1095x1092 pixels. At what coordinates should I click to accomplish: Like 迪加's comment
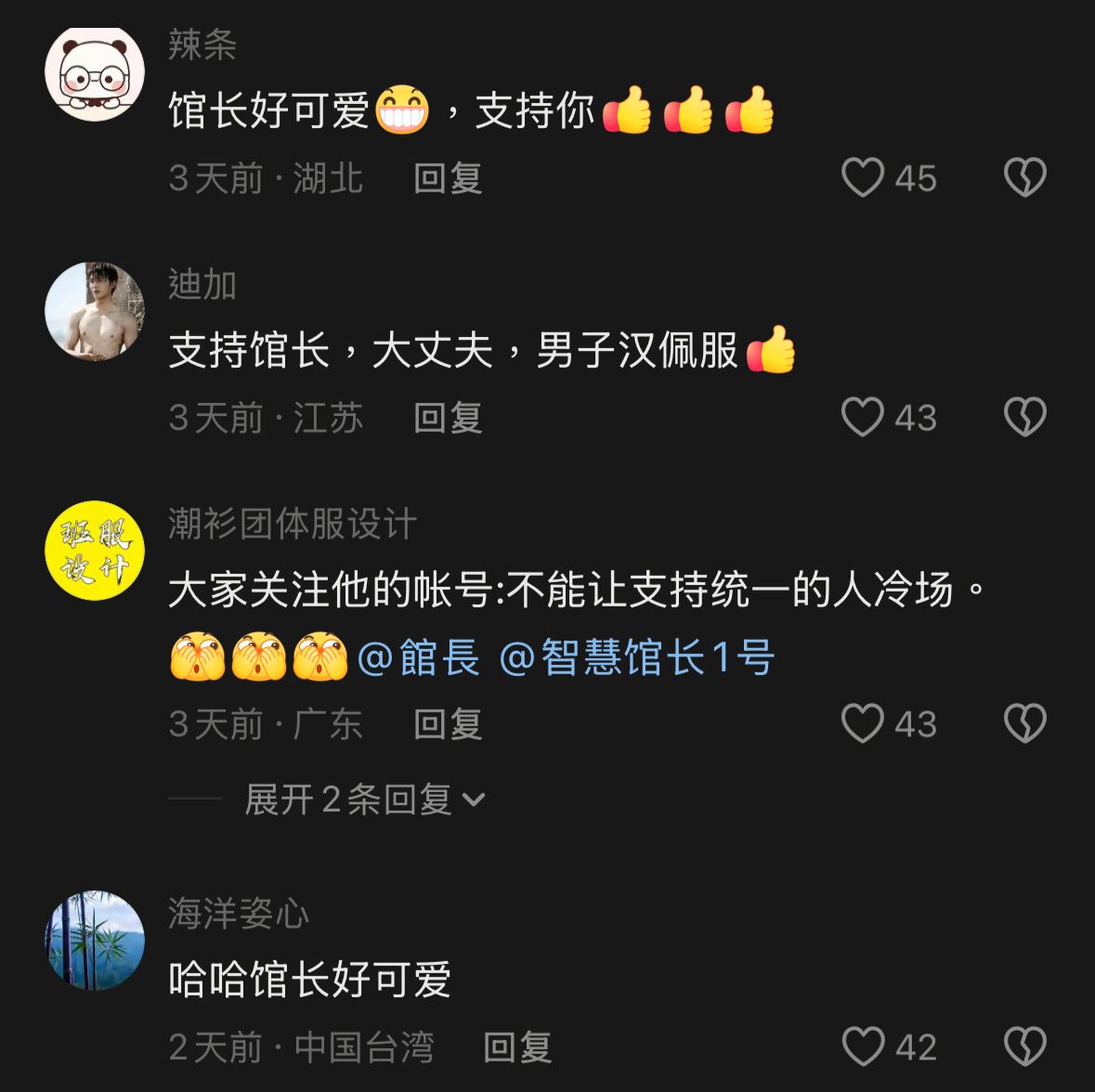pyautogui.click(x=862, y=417)
